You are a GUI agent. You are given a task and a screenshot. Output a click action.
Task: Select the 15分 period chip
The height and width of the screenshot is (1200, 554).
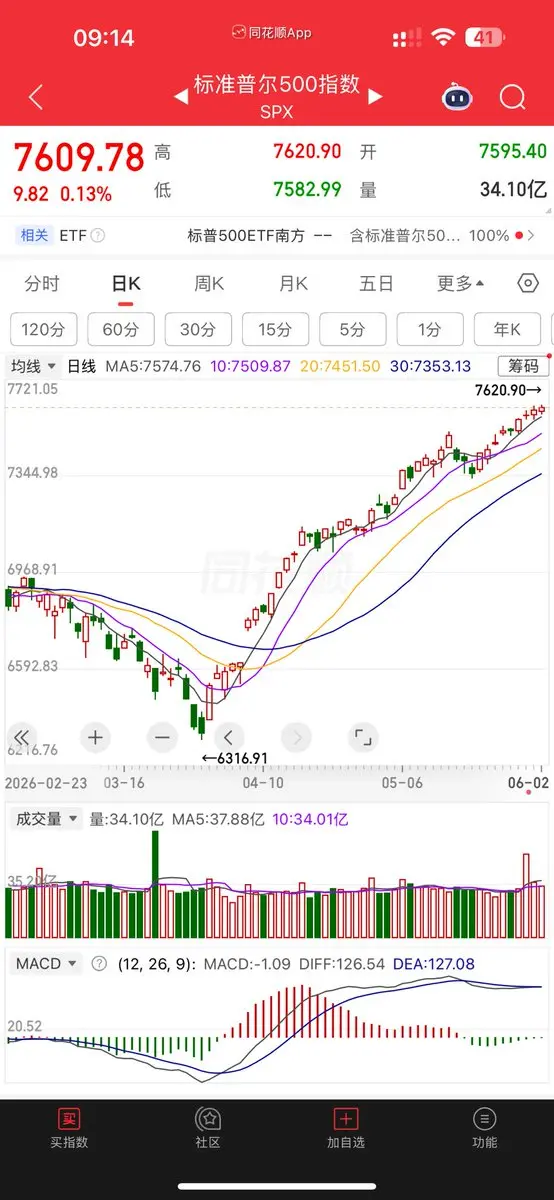[x=273, y=329]
